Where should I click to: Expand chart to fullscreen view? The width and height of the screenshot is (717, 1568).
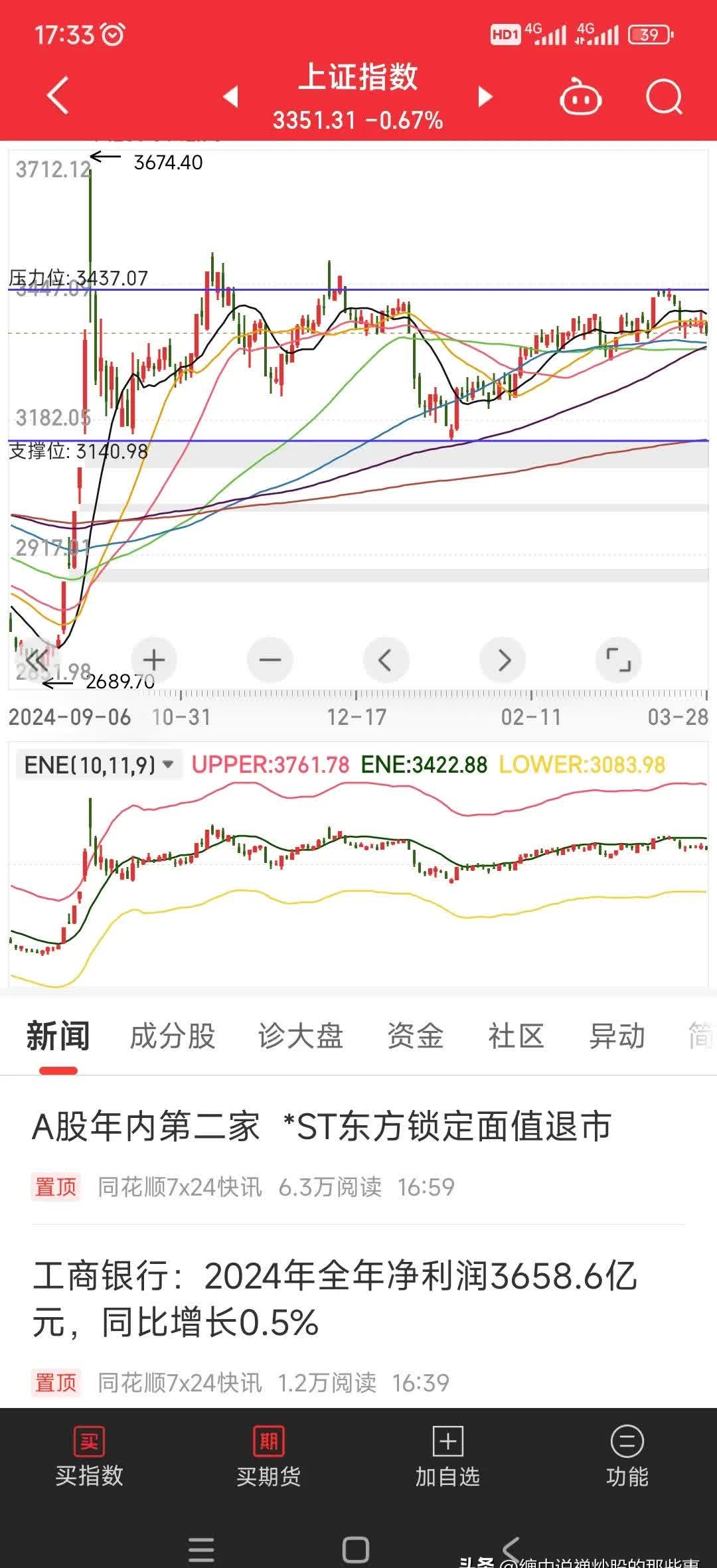coord(619,659)
